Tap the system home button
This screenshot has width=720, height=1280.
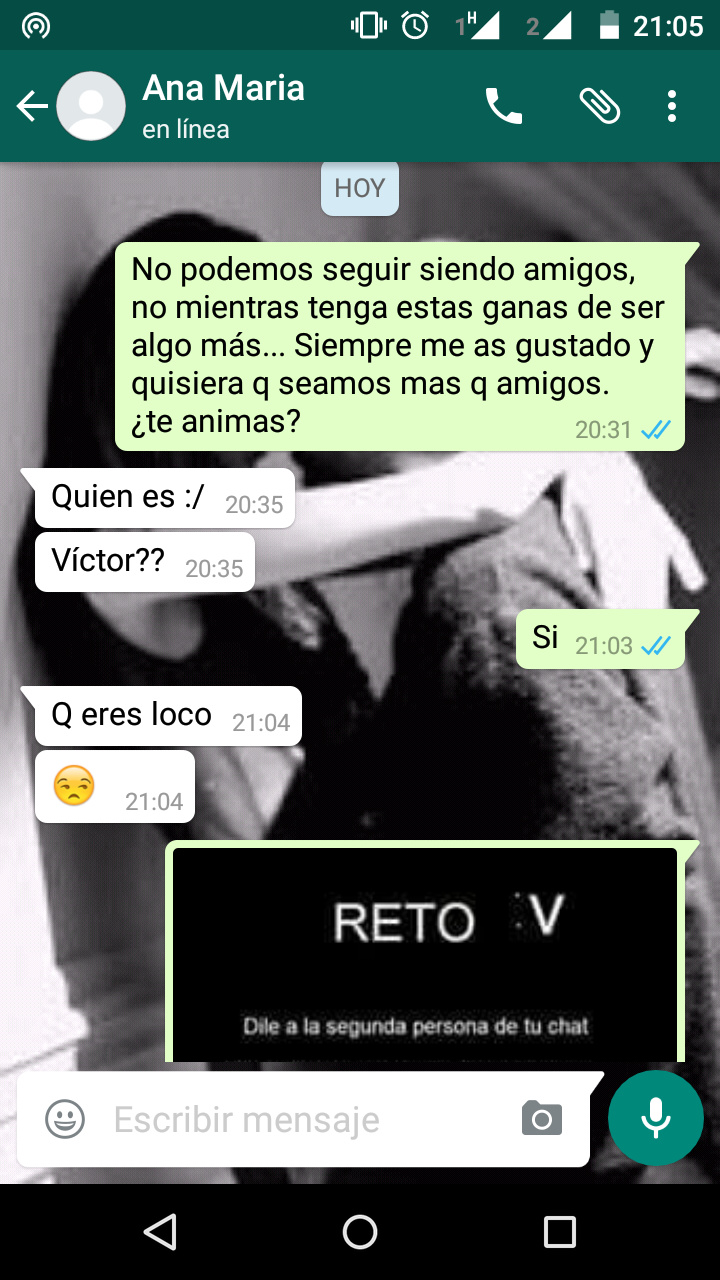[x=360, y=1232]
